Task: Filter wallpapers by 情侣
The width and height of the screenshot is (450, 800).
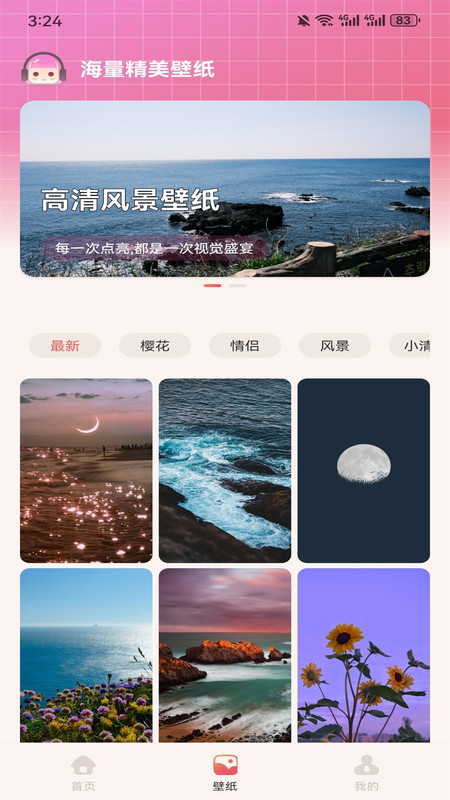Action: tap(245, 345)
